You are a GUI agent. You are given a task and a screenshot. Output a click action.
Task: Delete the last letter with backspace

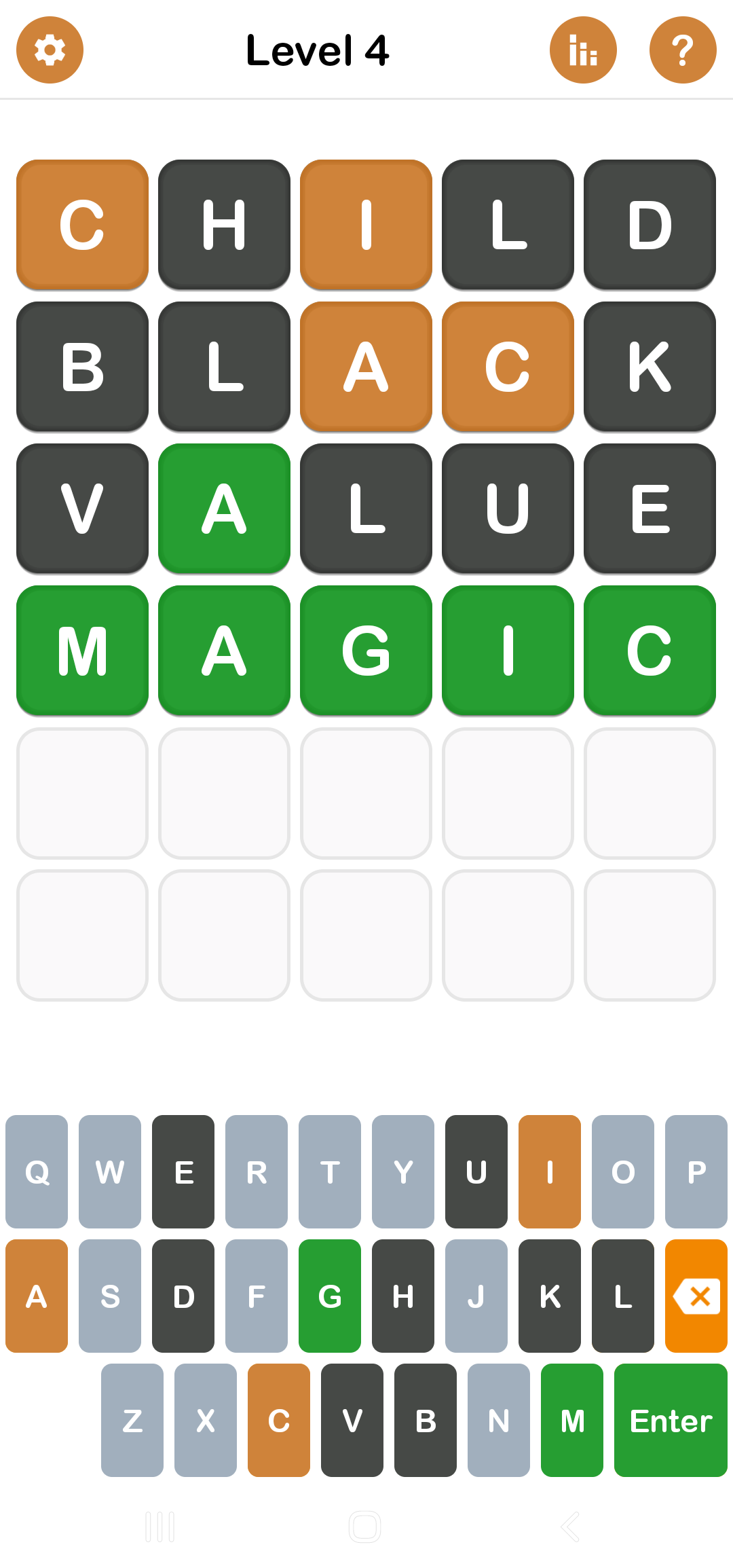click(696, 1296)
